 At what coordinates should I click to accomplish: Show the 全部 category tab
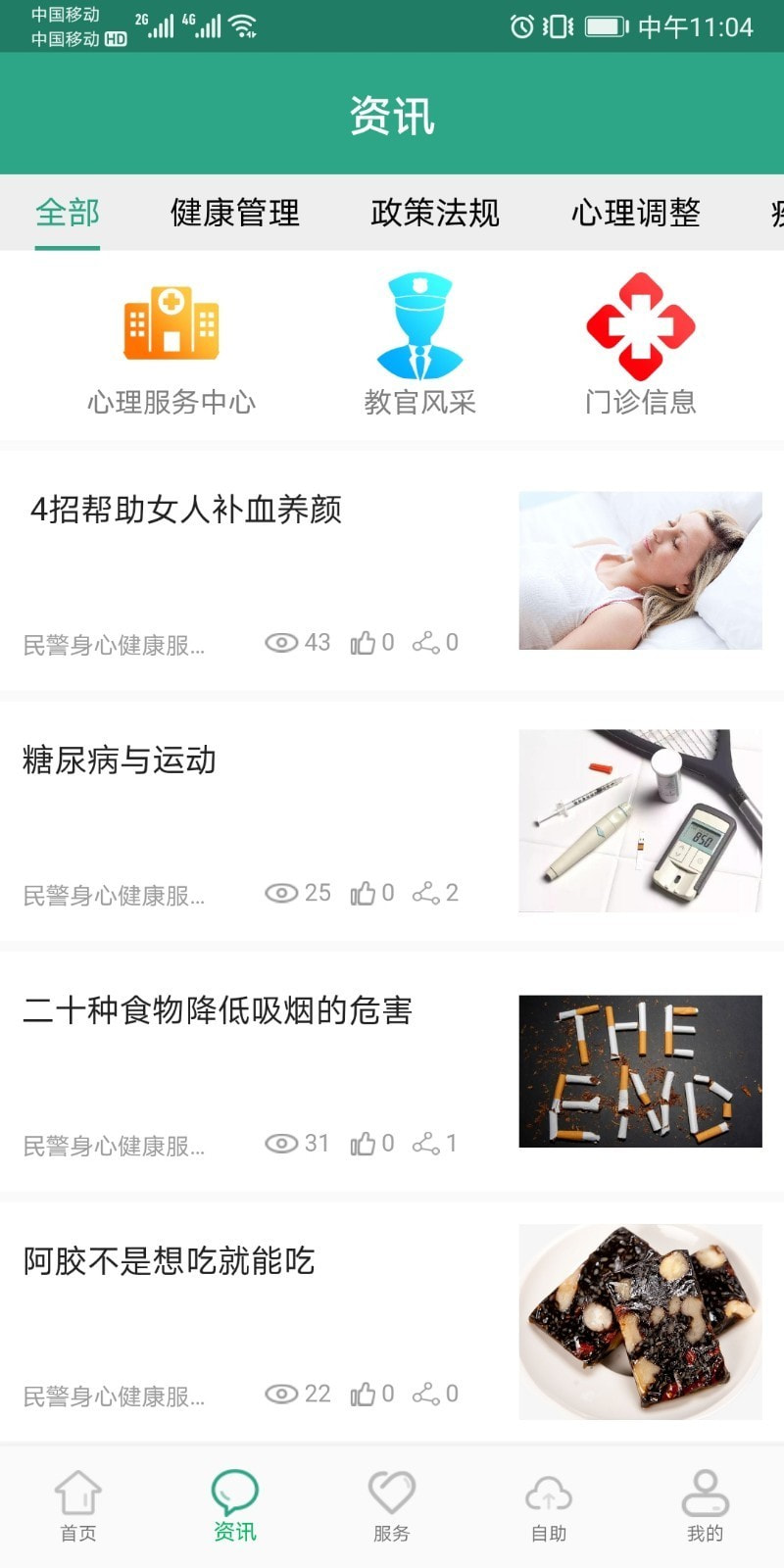point(68,213)
